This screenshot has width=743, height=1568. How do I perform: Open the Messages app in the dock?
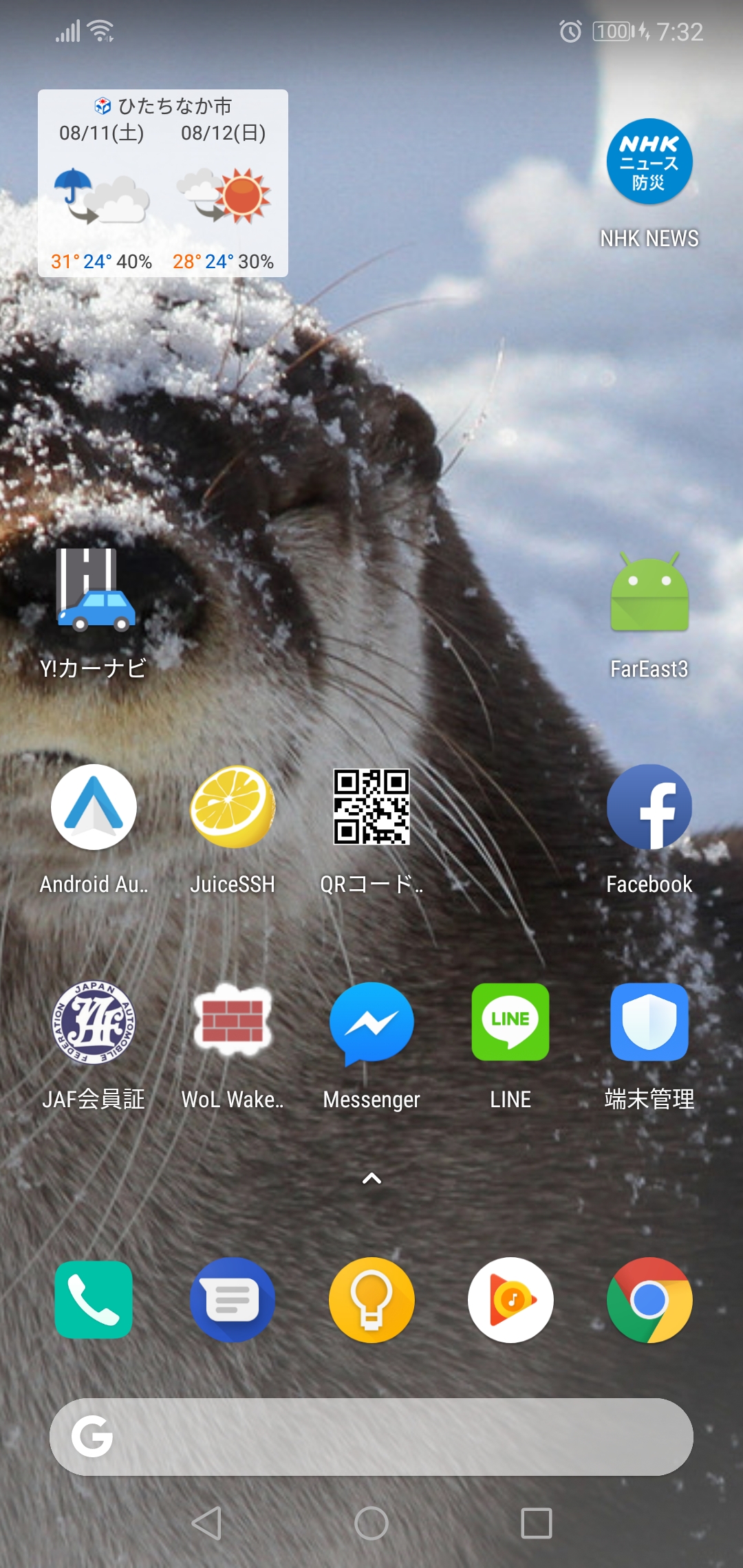pos(233,1300)
